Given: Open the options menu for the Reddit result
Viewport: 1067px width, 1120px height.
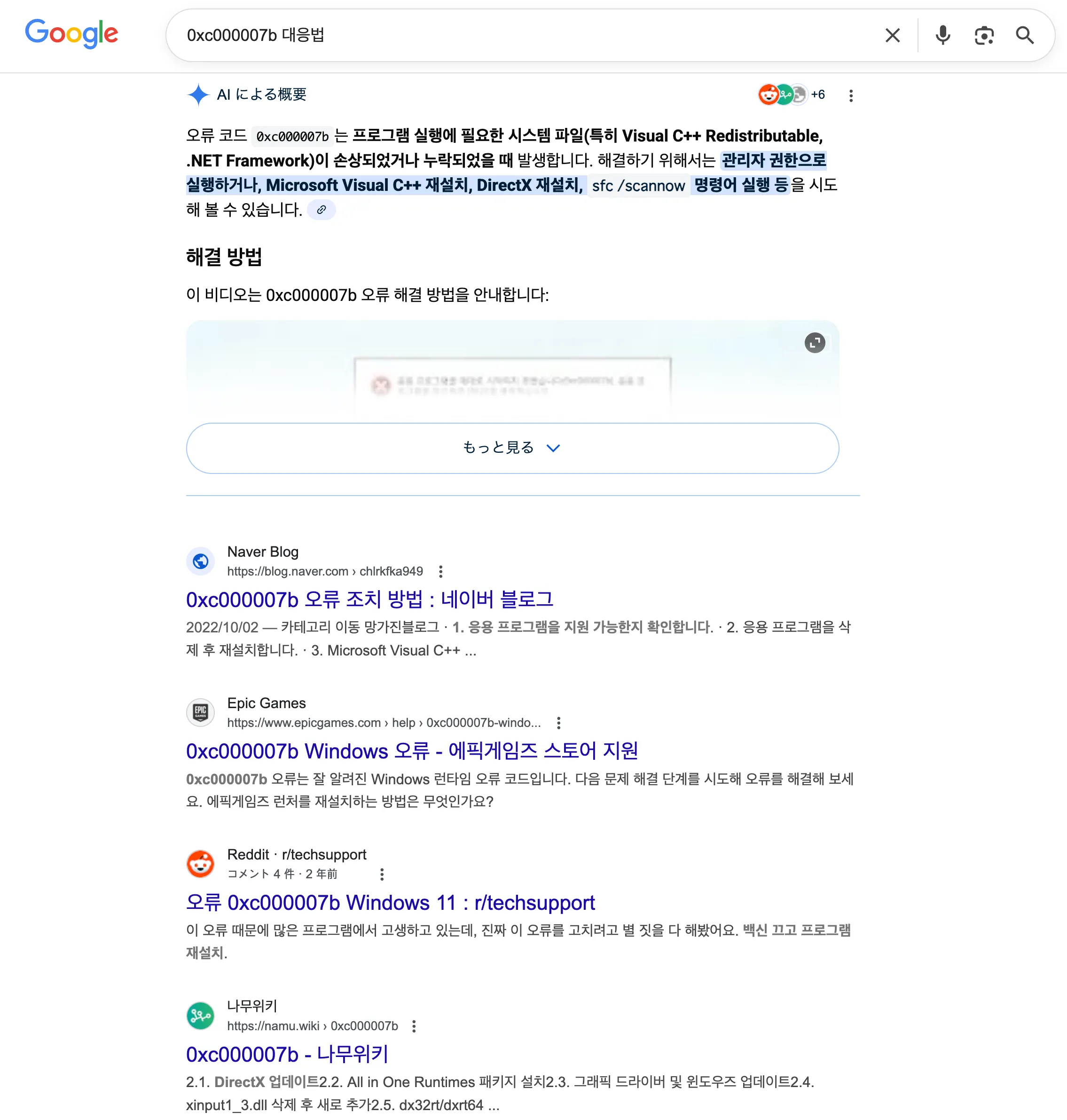Looking at the screenshot, I should click(x=382, y=874).
